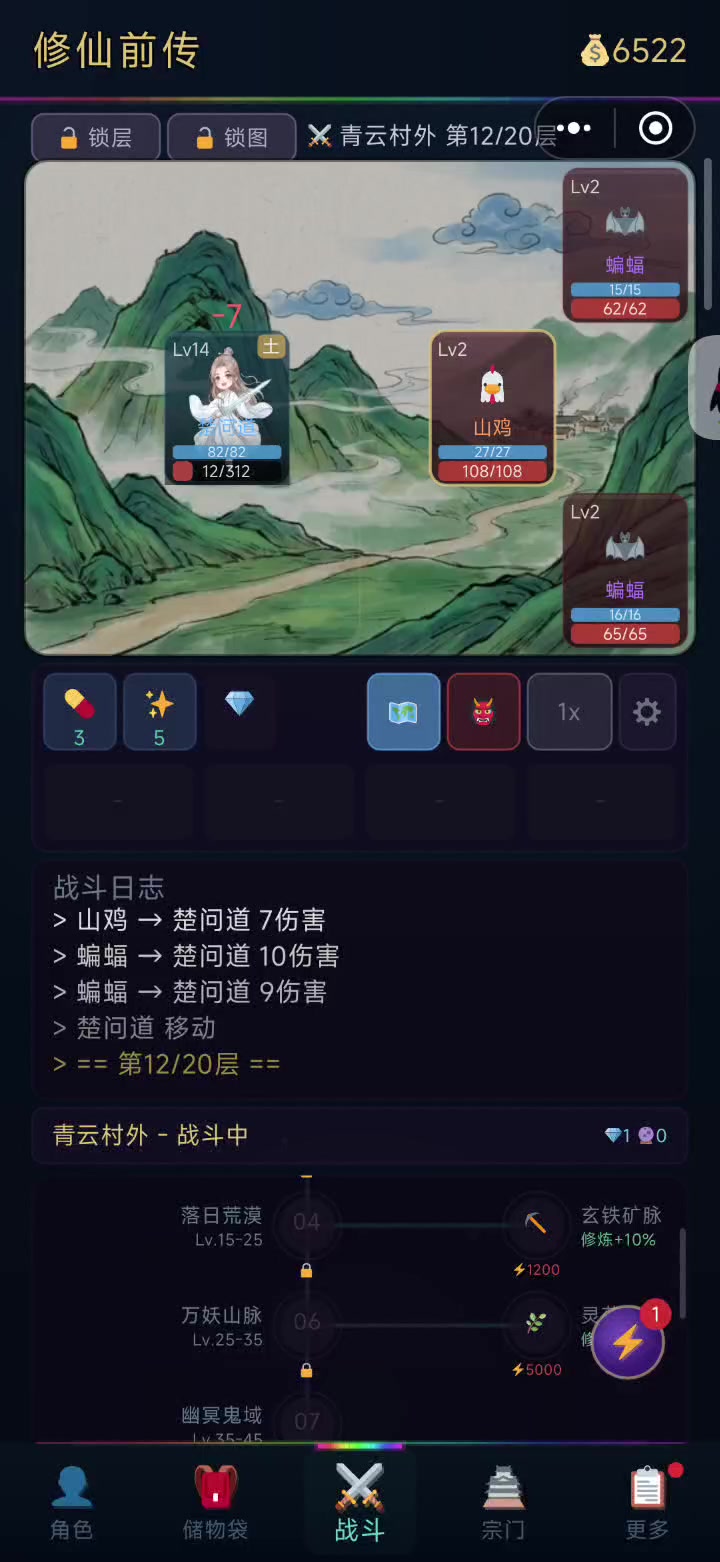720x1562 pixels.
Task: Close the mini program via circle icon
Action: (655, 128)
